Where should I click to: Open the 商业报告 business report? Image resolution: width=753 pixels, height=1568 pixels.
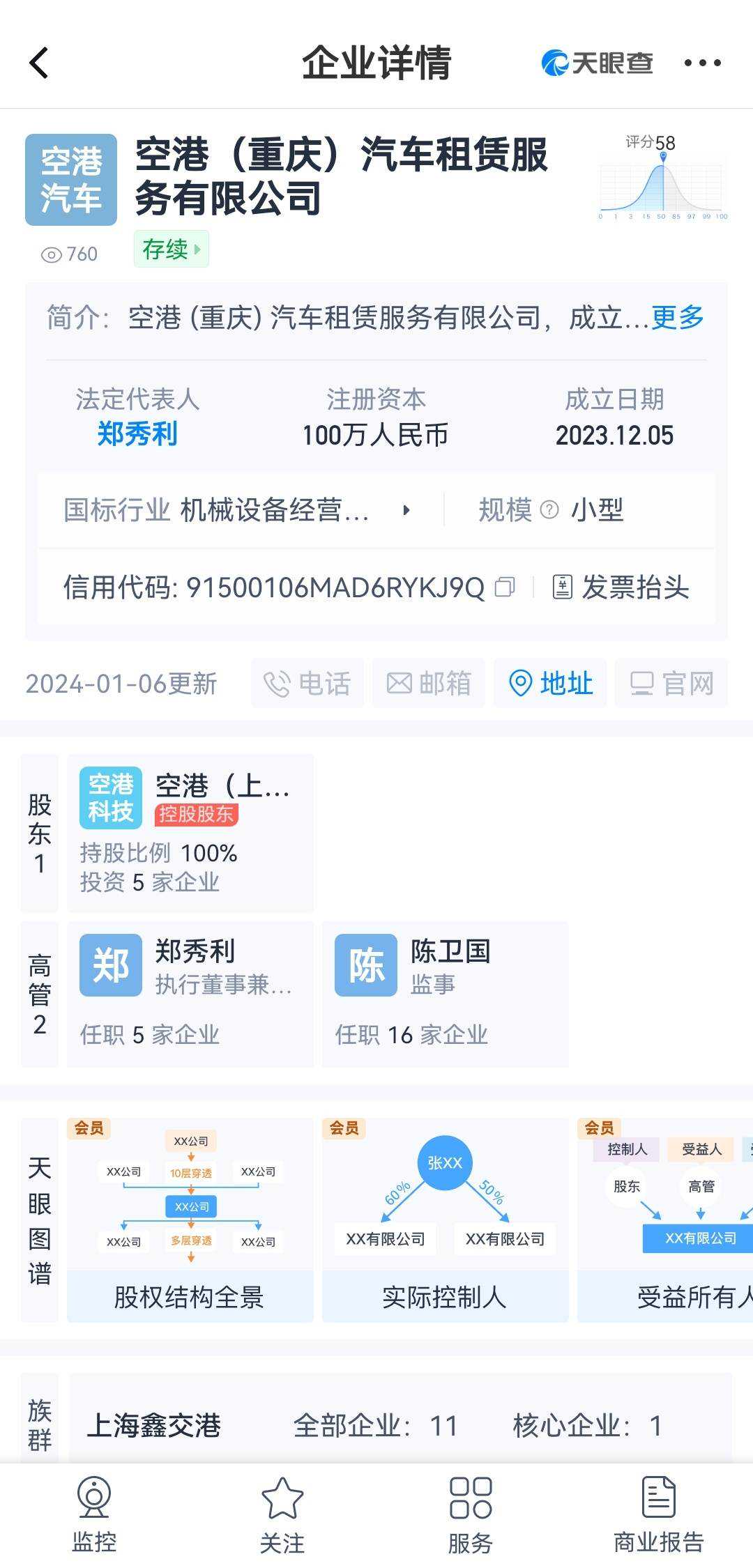(x=658, y=1515)
